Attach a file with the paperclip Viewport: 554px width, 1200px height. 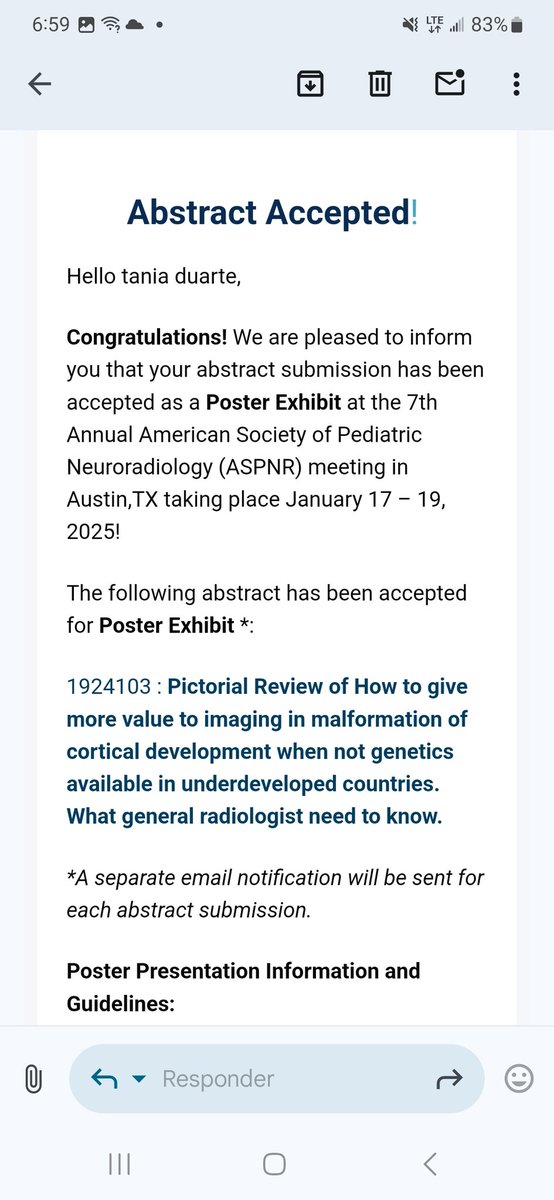tap(33, 1079)
